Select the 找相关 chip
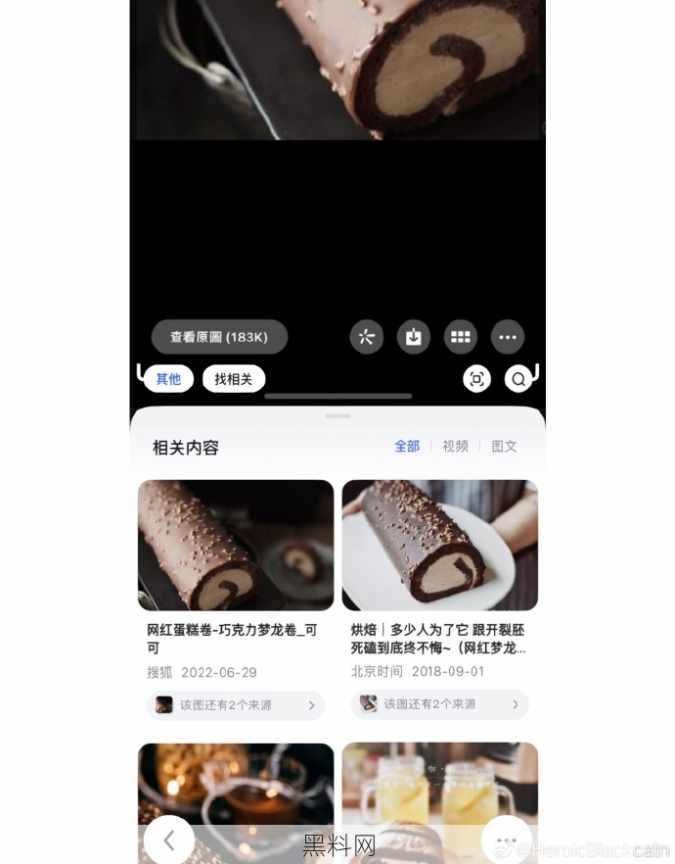Image resolution: width=675 pixels, height=864 pixels. (x=233, y=379)
